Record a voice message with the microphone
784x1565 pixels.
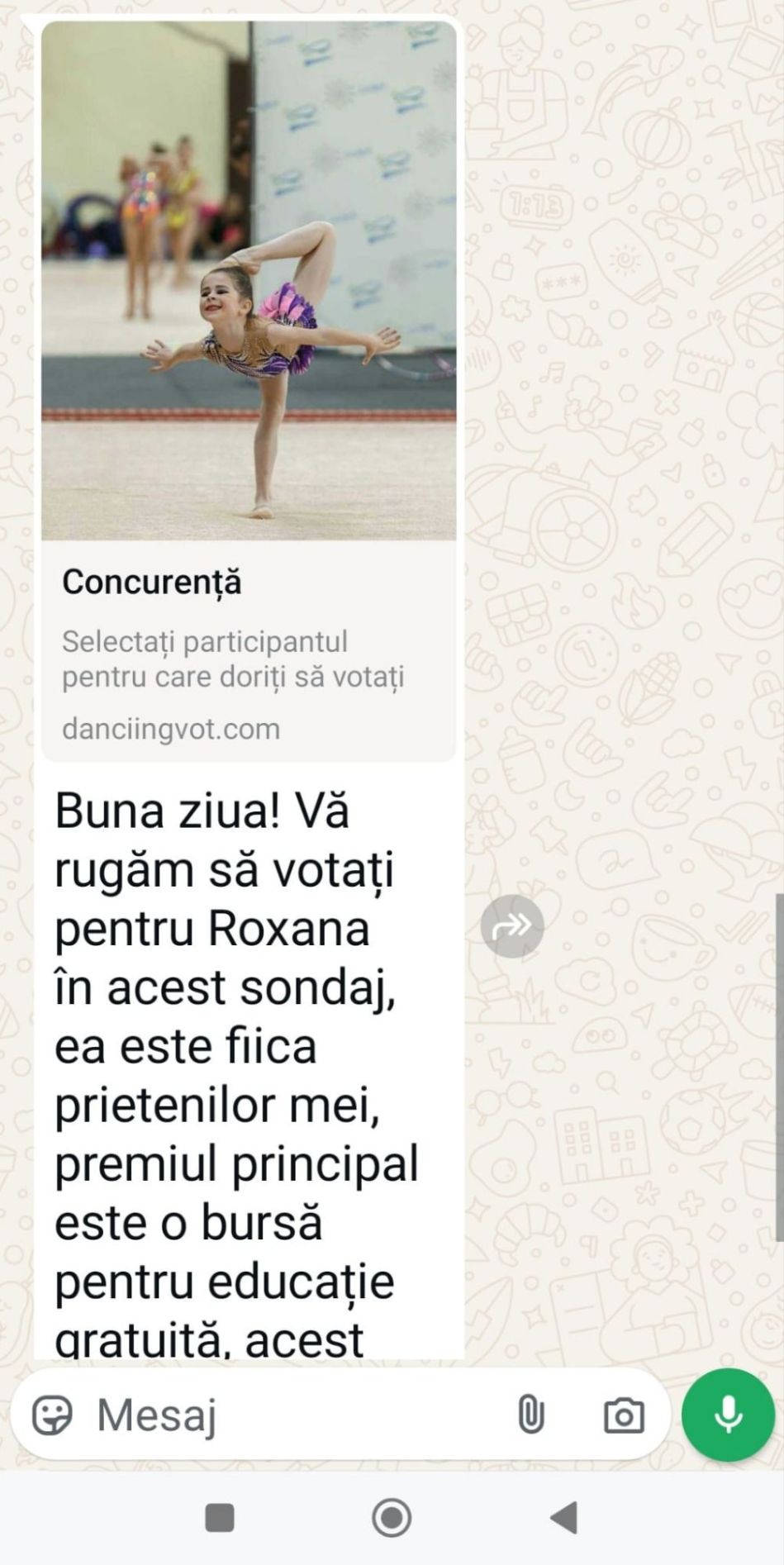(x=728, y=1415)
